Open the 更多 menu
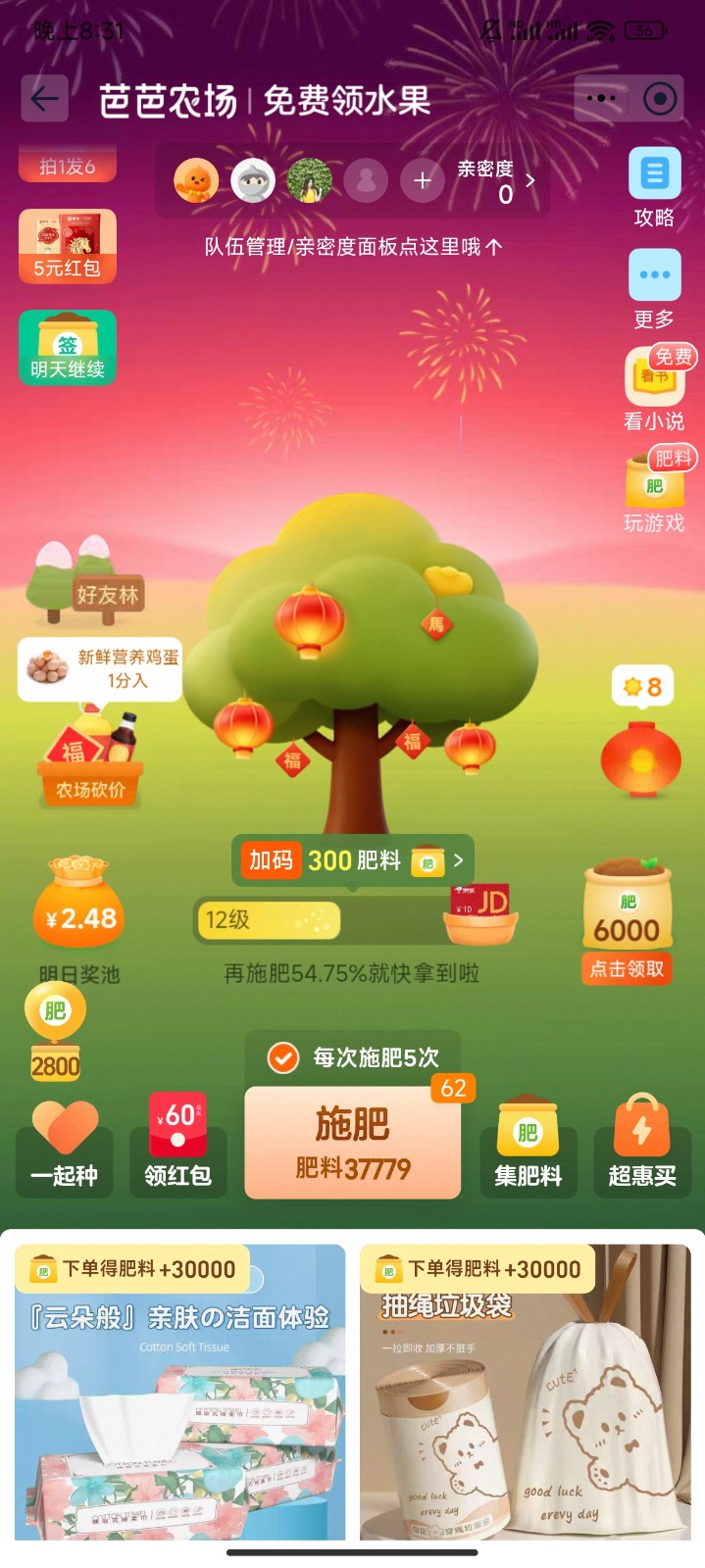The height and width of the screenshot is (1568, 705). coord(654,289)
